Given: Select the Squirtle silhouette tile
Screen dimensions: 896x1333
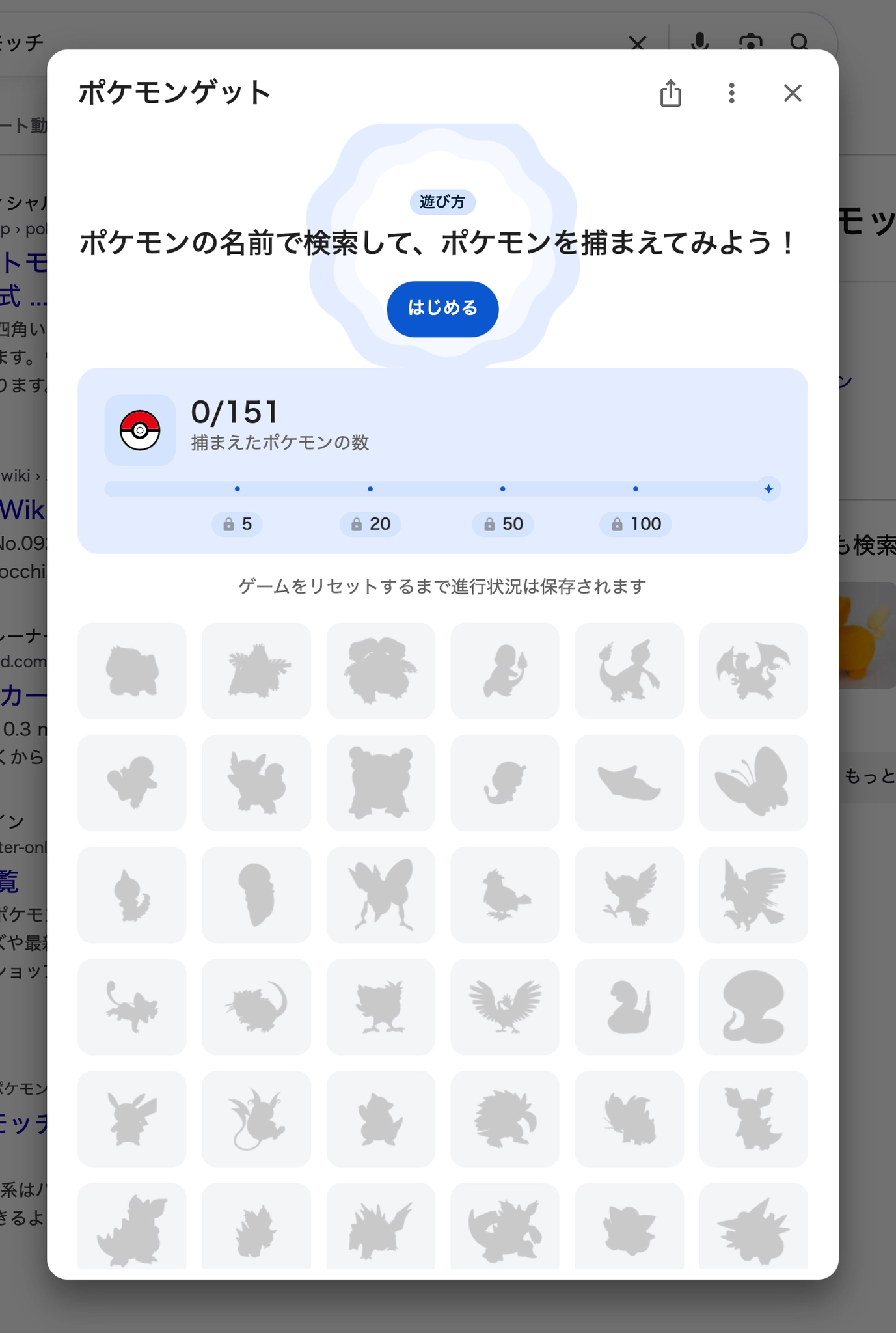Looking at the screenshot, I should 132,782.
